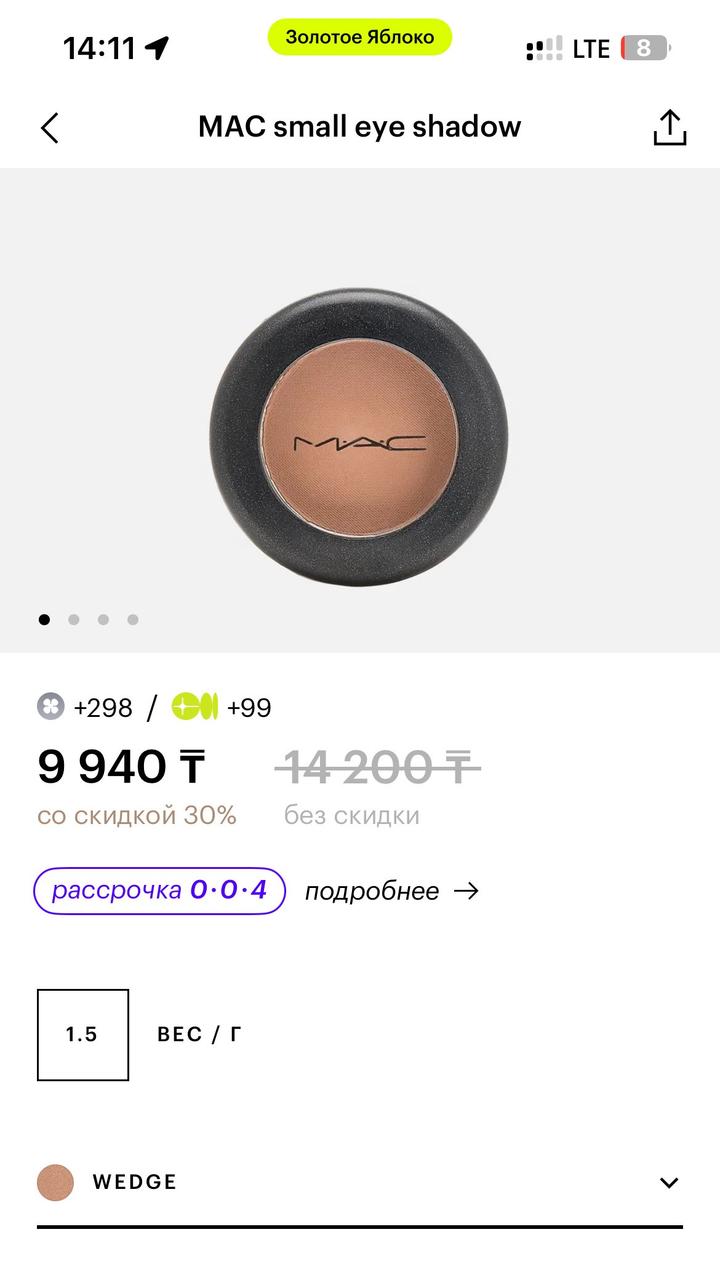Open подробнее installment details link

click(x=392, y=891)
